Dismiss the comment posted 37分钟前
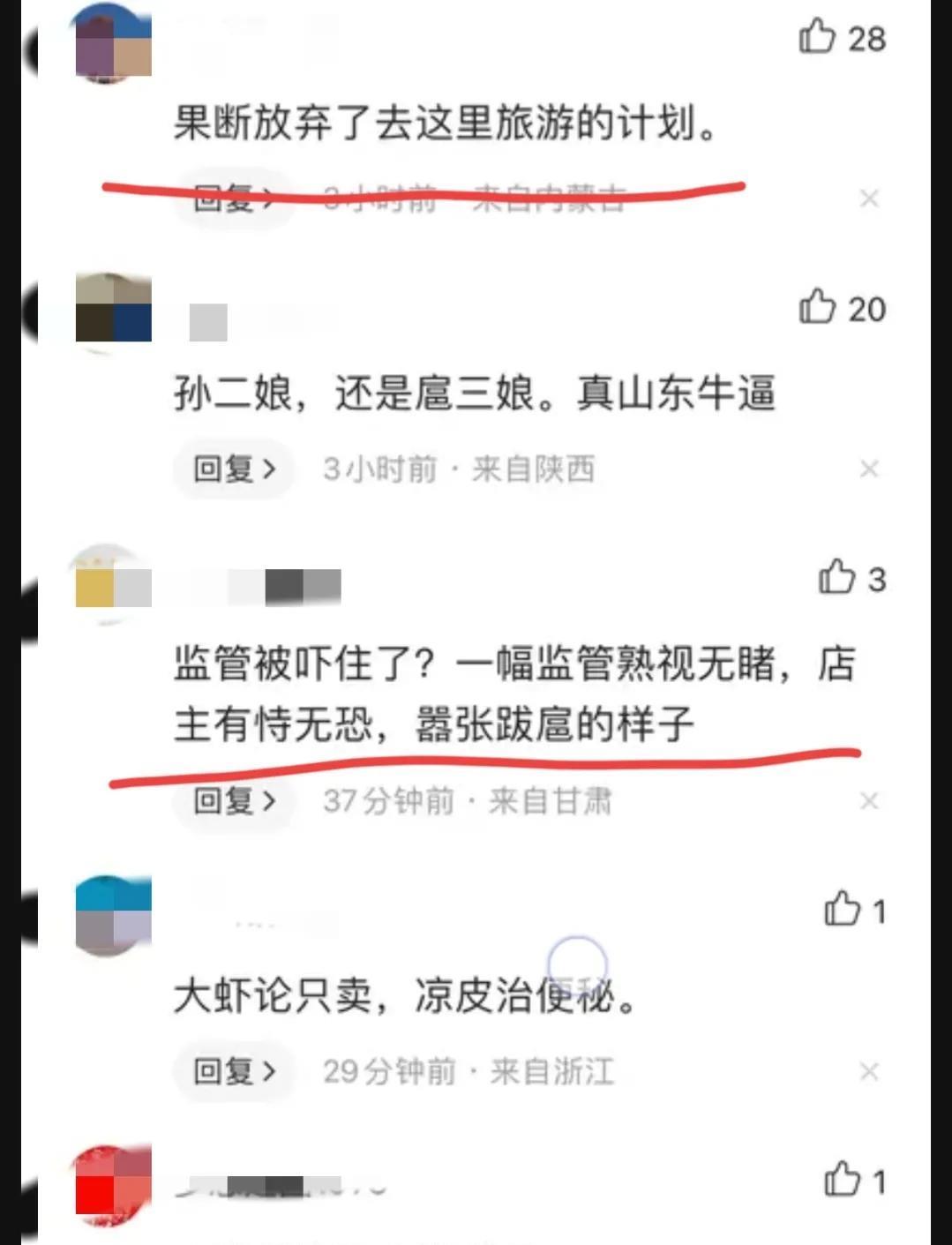Viewport: 952px width, 1245px height. click(869, 801)
